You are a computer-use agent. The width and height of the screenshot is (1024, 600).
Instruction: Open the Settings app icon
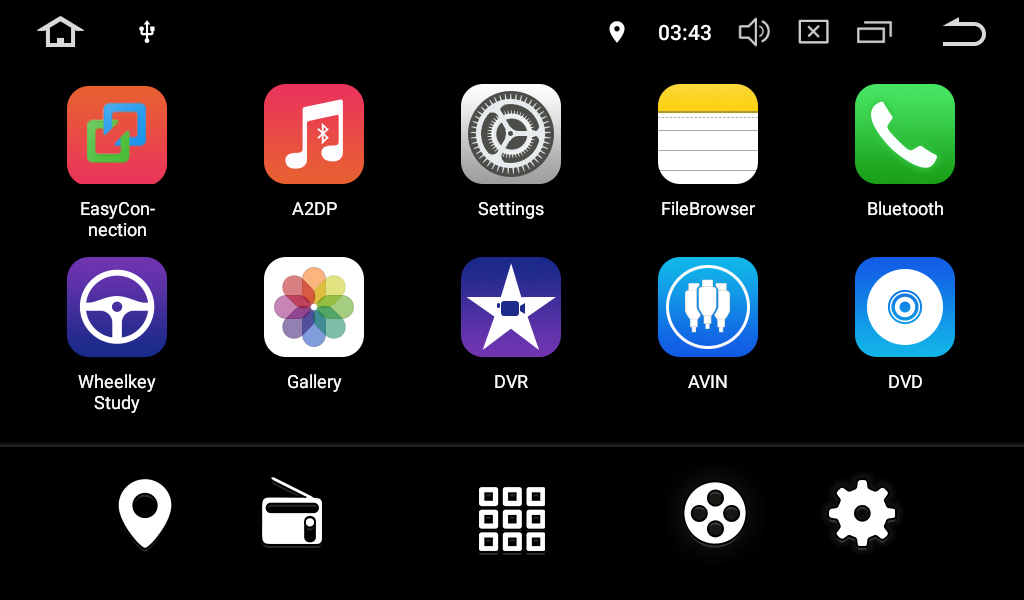click(511, 135)
